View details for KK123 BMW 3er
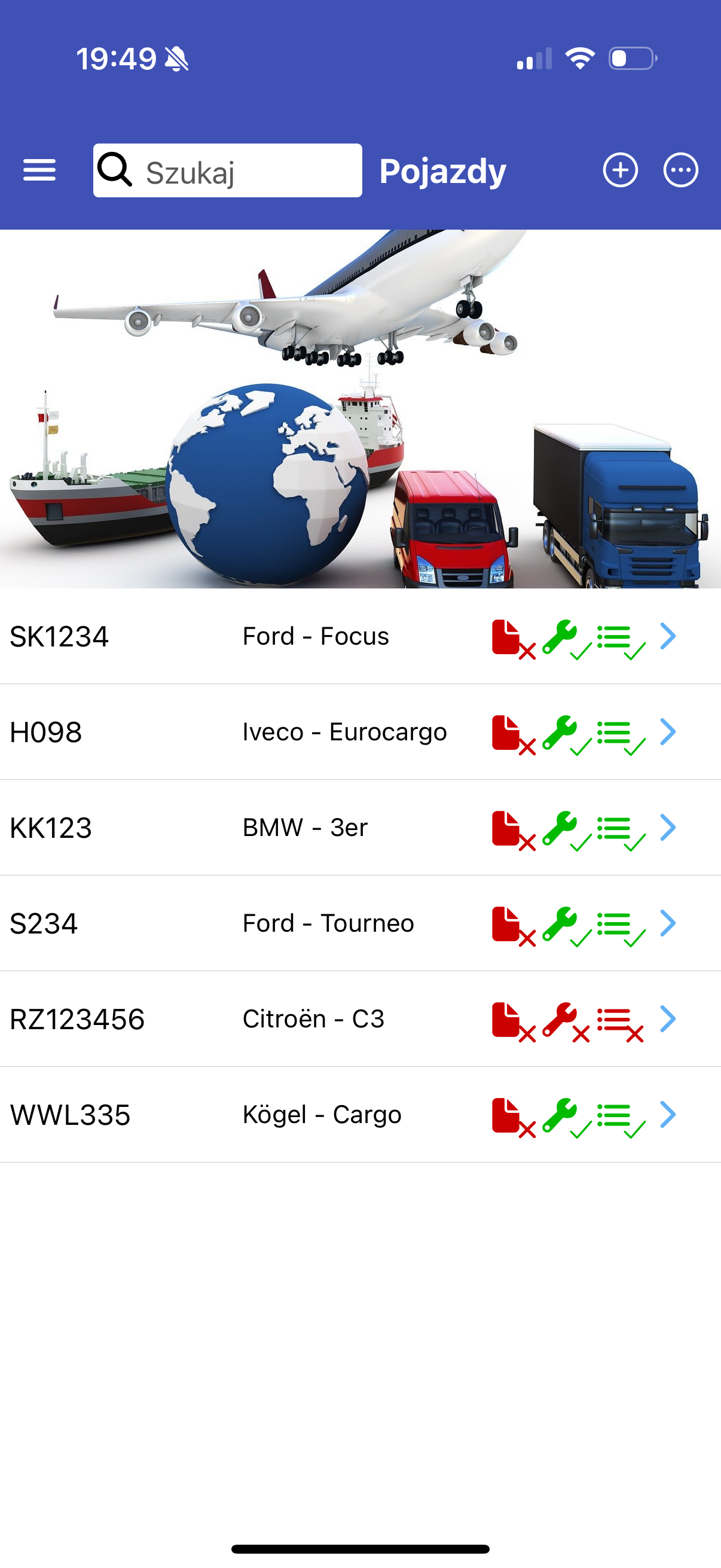 point(243,828)
